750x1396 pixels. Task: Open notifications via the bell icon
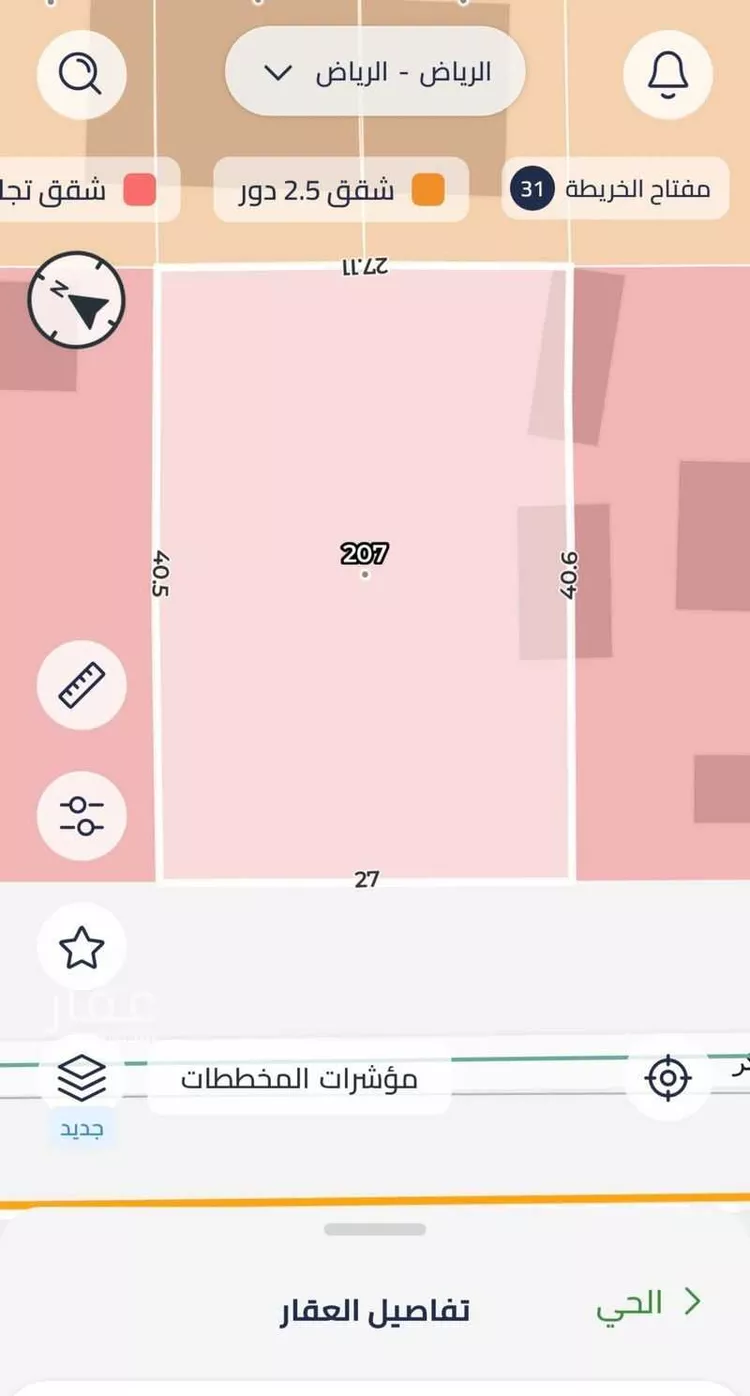coord(667,74)
